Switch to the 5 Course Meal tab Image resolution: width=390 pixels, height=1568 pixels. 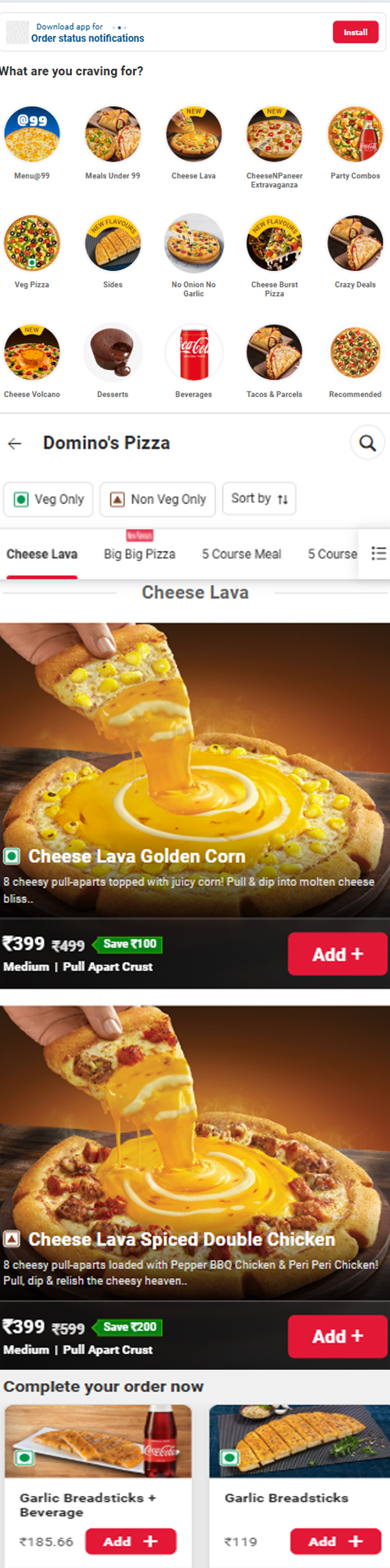241,554
